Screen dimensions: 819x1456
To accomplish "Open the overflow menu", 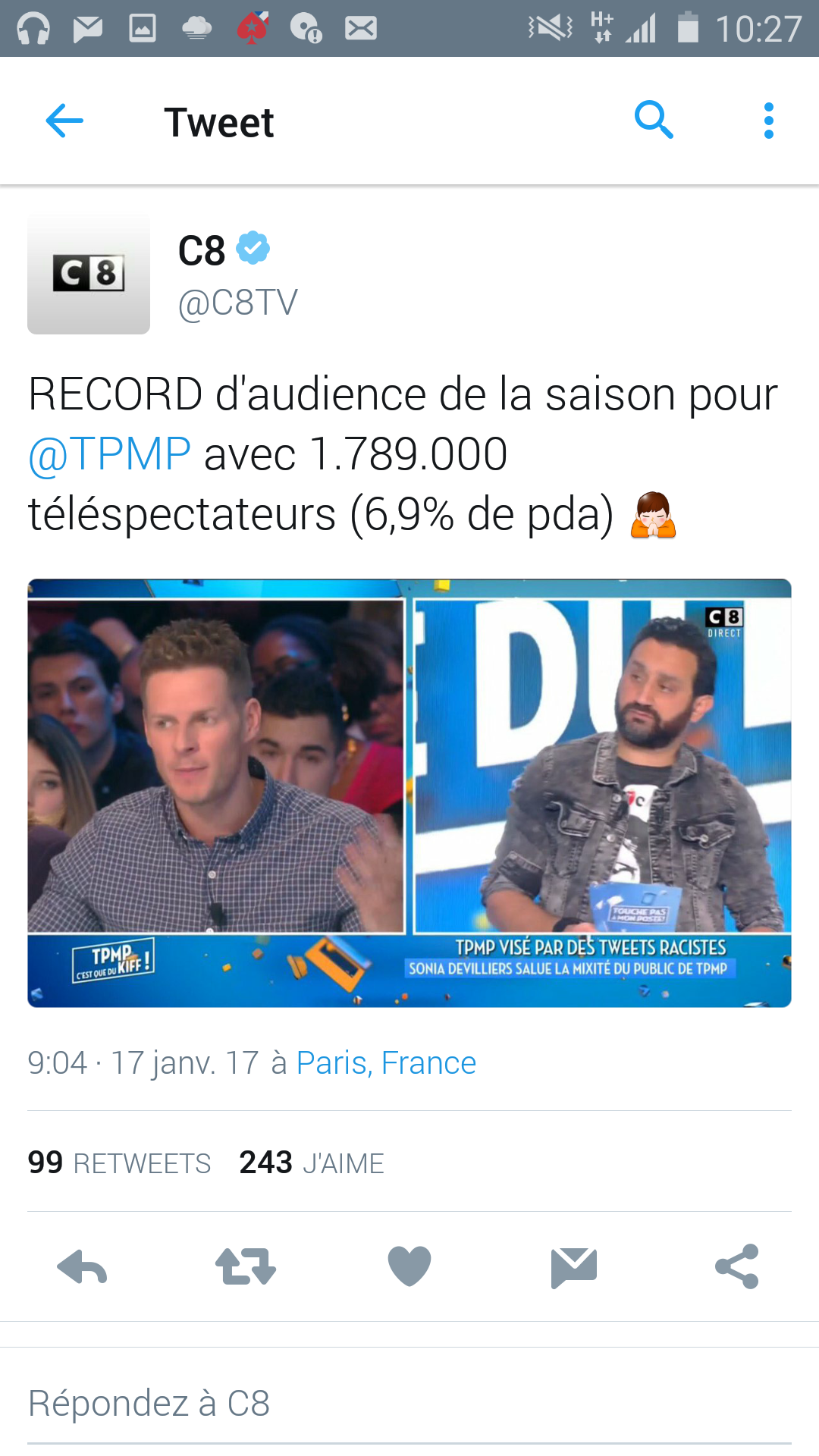I will coord(768,121).
